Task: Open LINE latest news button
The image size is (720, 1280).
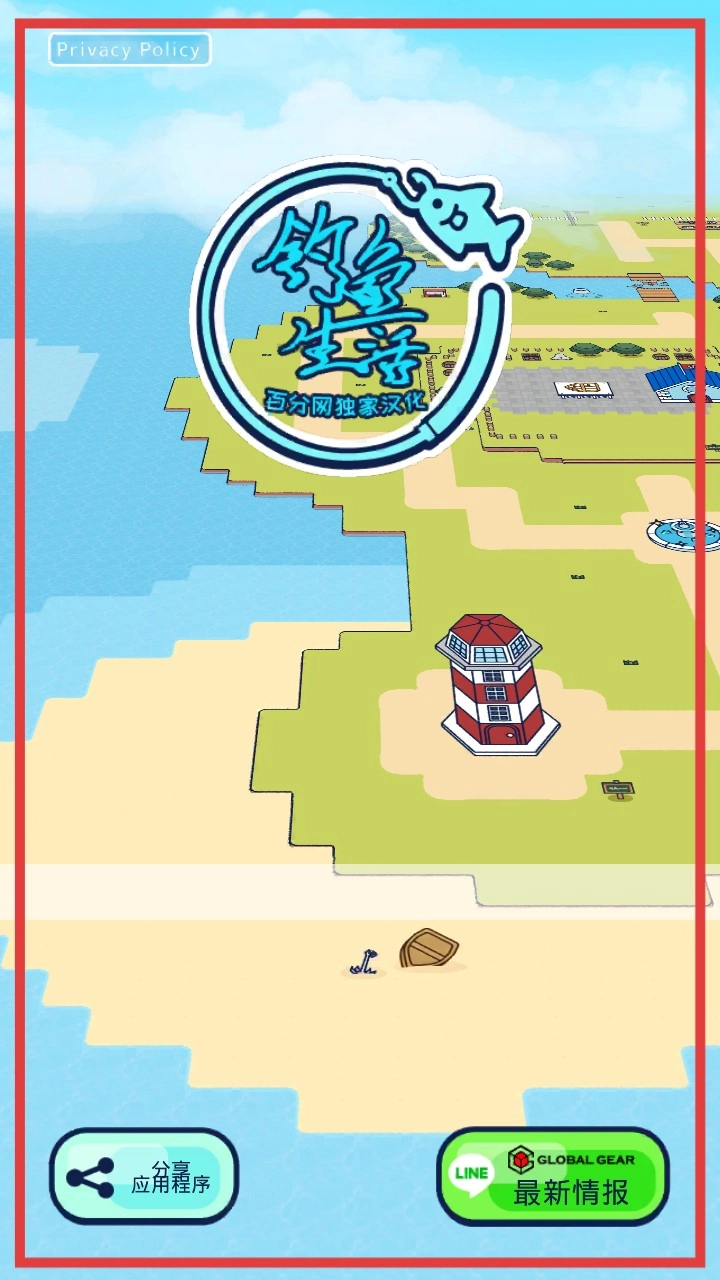Action: (x=552, y=1176)
